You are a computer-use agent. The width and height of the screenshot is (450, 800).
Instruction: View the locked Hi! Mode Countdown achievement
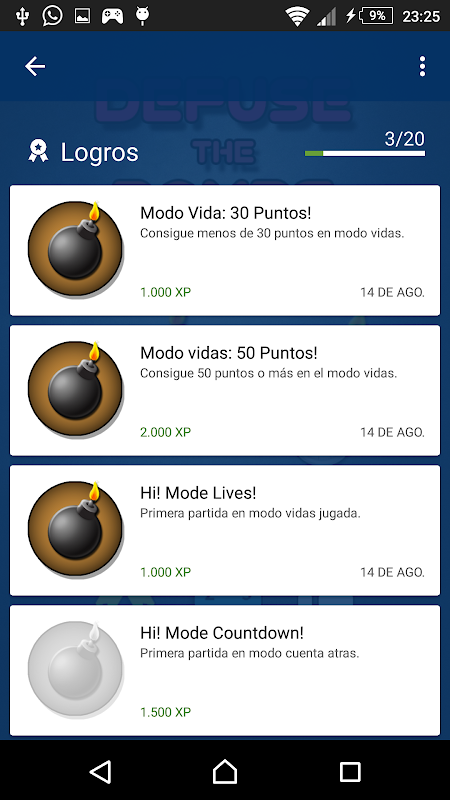[225, 670]
